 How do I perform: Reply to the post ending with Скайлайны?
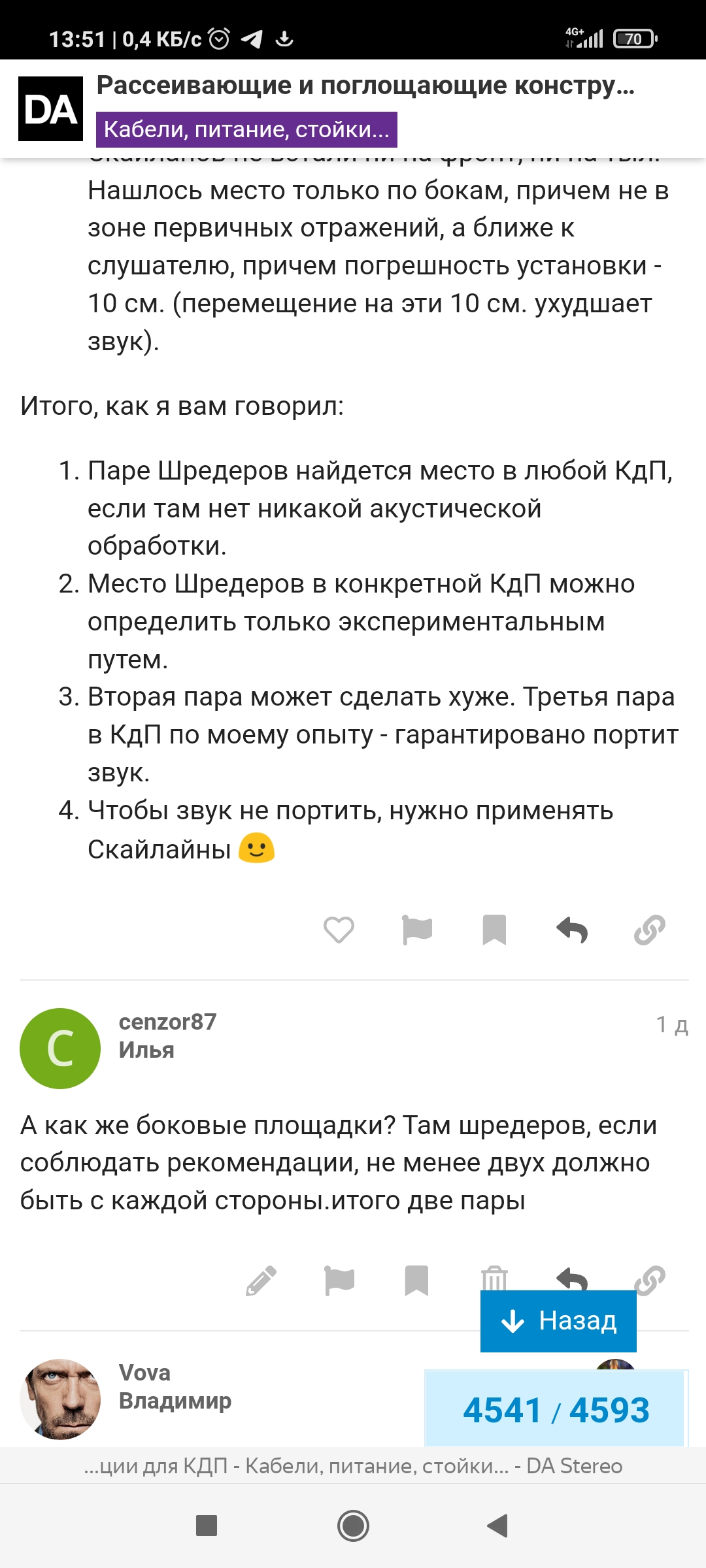572,930
